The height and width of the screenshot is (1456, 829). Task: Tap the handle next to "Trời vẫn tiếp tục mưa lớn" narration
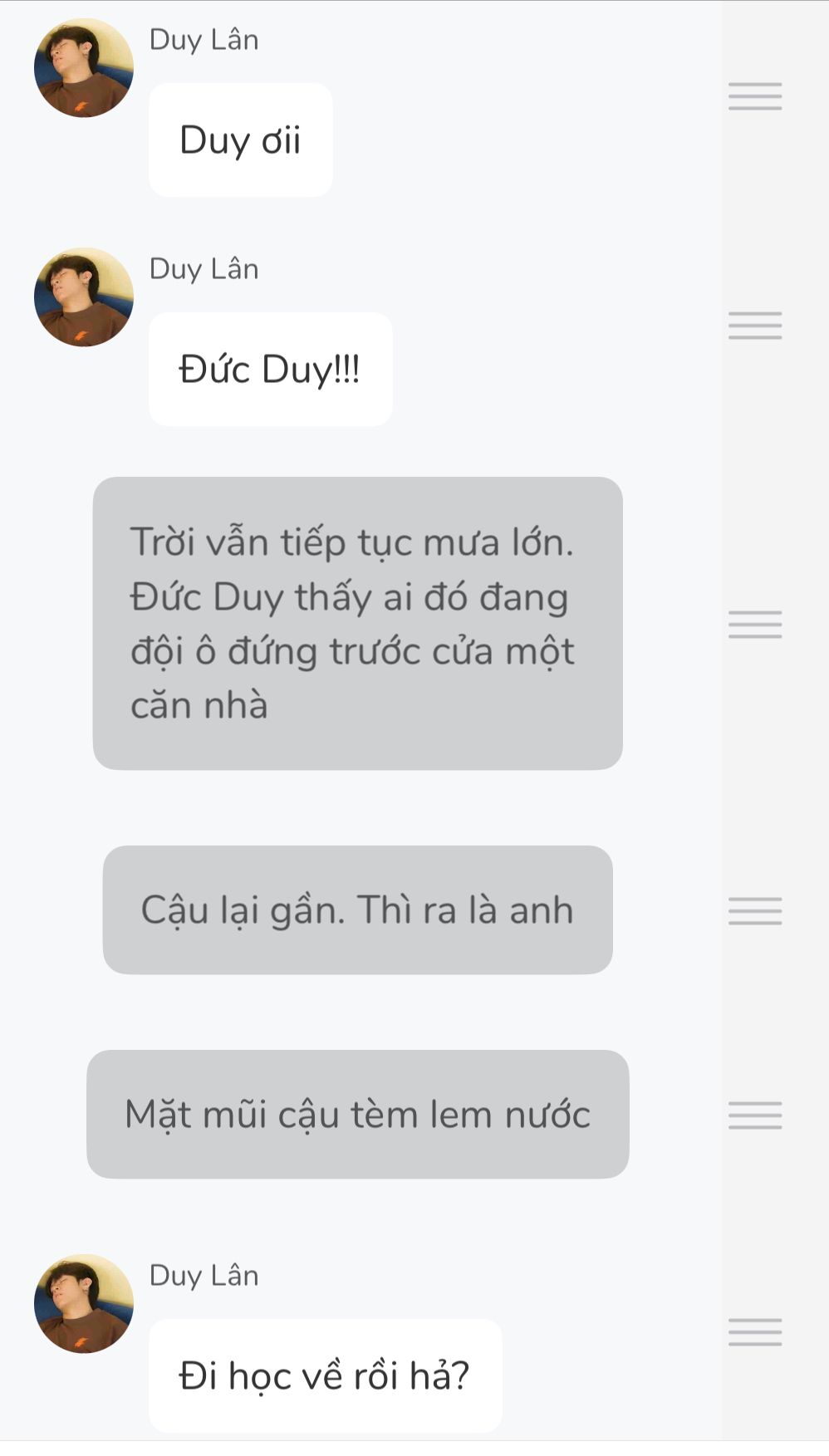coord(755,624)
